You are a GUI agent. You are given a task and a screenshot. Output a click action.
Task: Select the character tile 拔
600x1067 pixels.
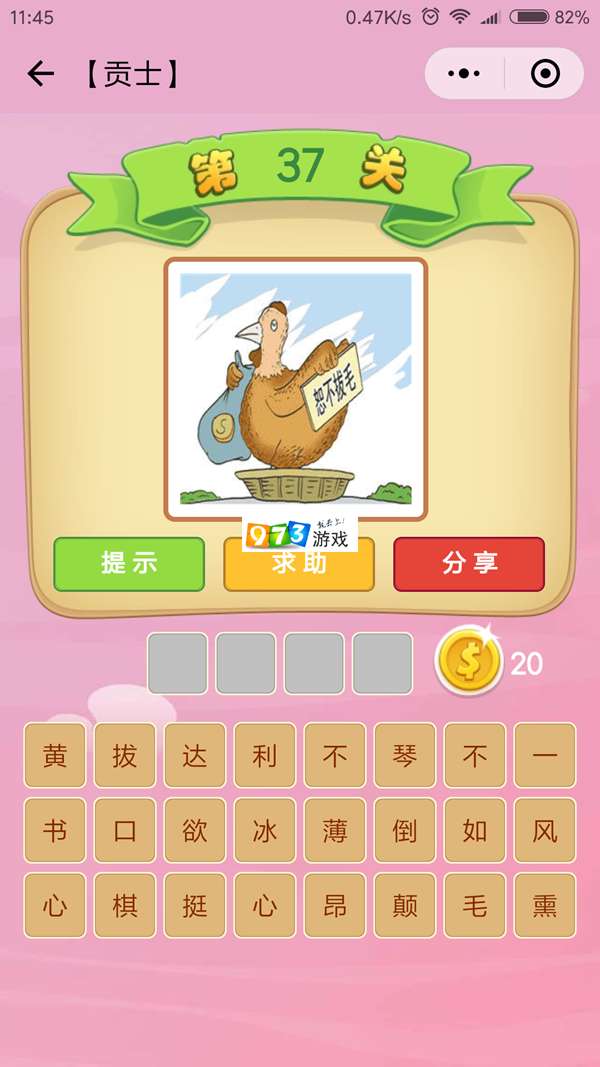coord(125,756)
